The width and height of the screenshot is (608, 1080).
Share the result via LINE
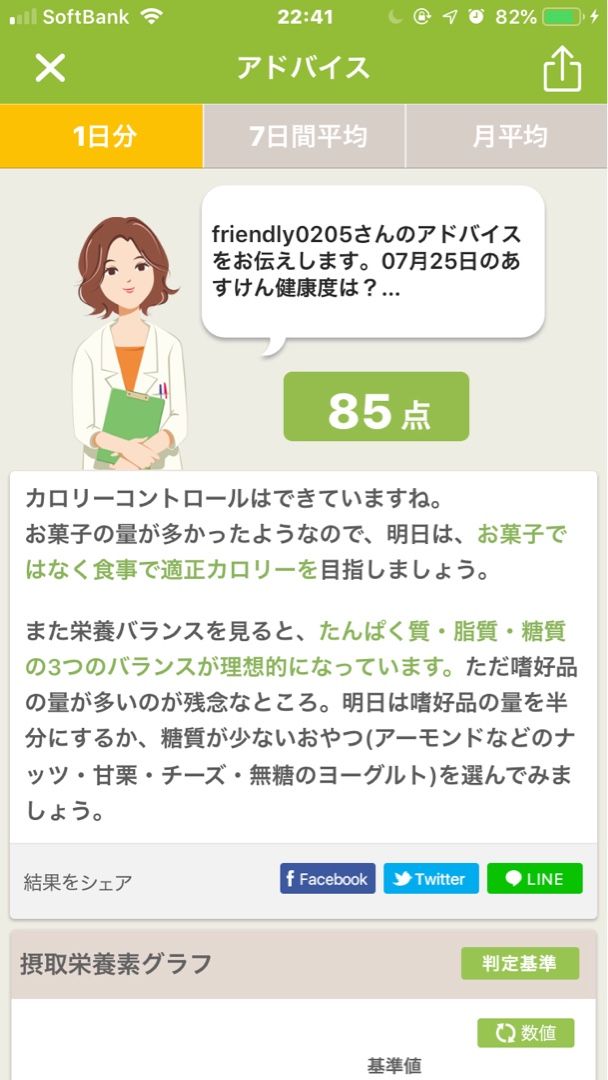pyautogui.click(x=535, y=879)
